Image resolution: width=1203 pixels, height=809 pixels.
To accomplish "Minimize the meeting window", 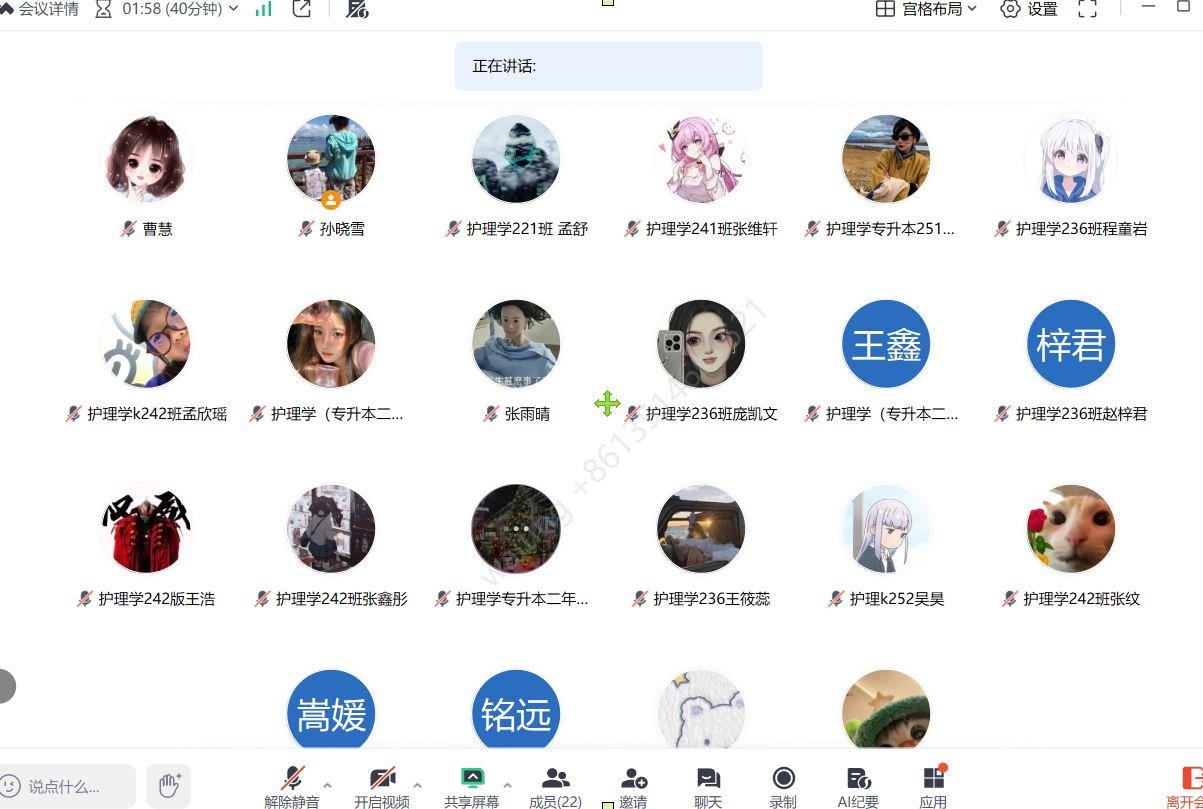I will [x=1148, y=8].
